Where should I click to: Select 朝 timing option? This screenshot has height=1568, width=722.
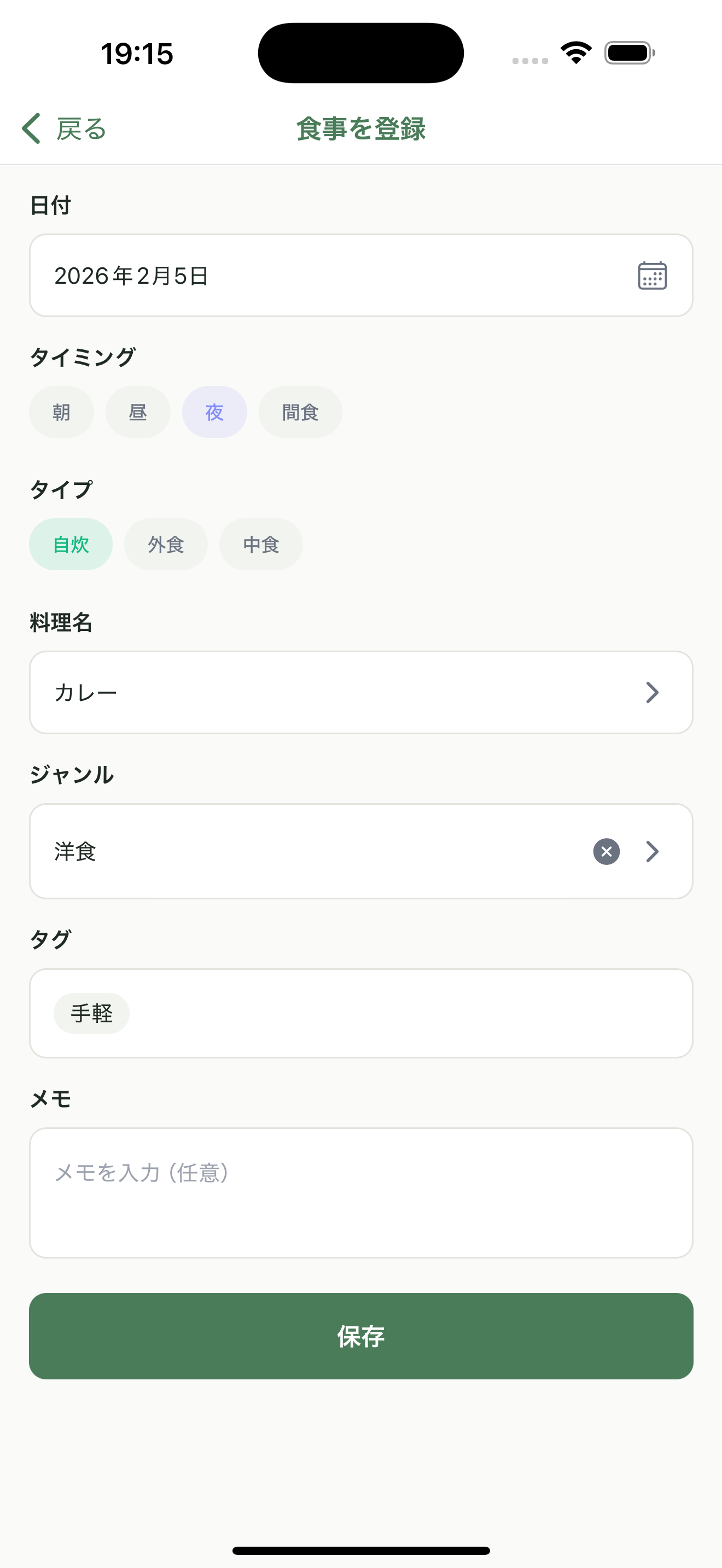[x=61, y=412]
